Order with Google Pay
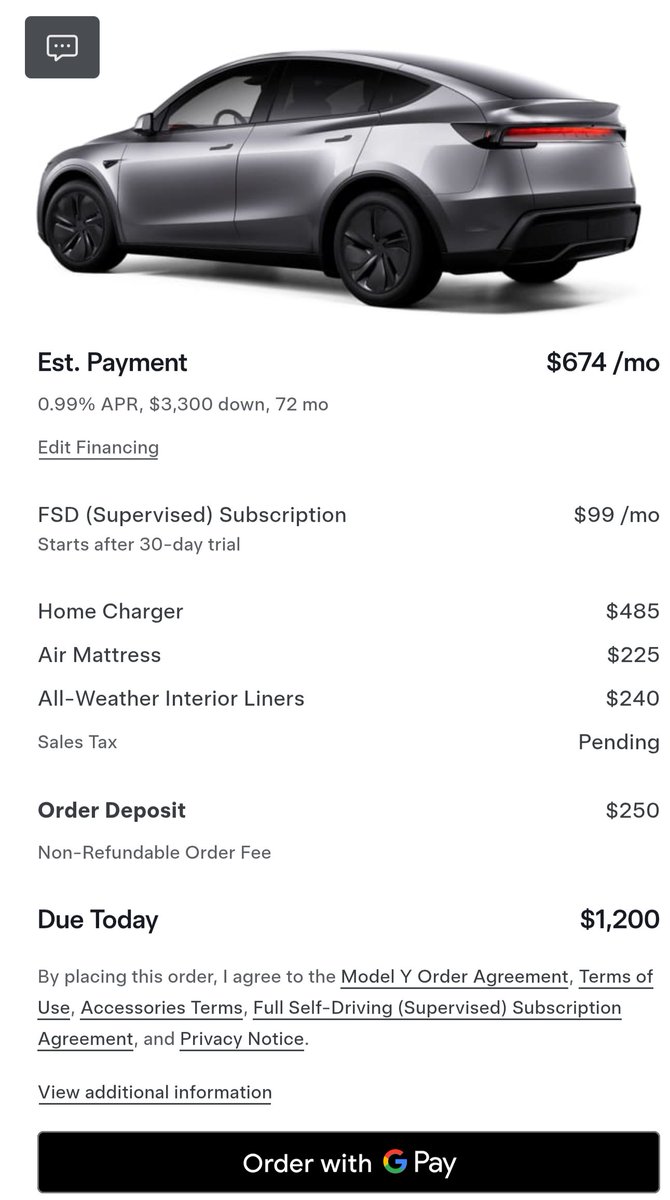This screenshot has width=670, height=1200. tap(349, 1163)
